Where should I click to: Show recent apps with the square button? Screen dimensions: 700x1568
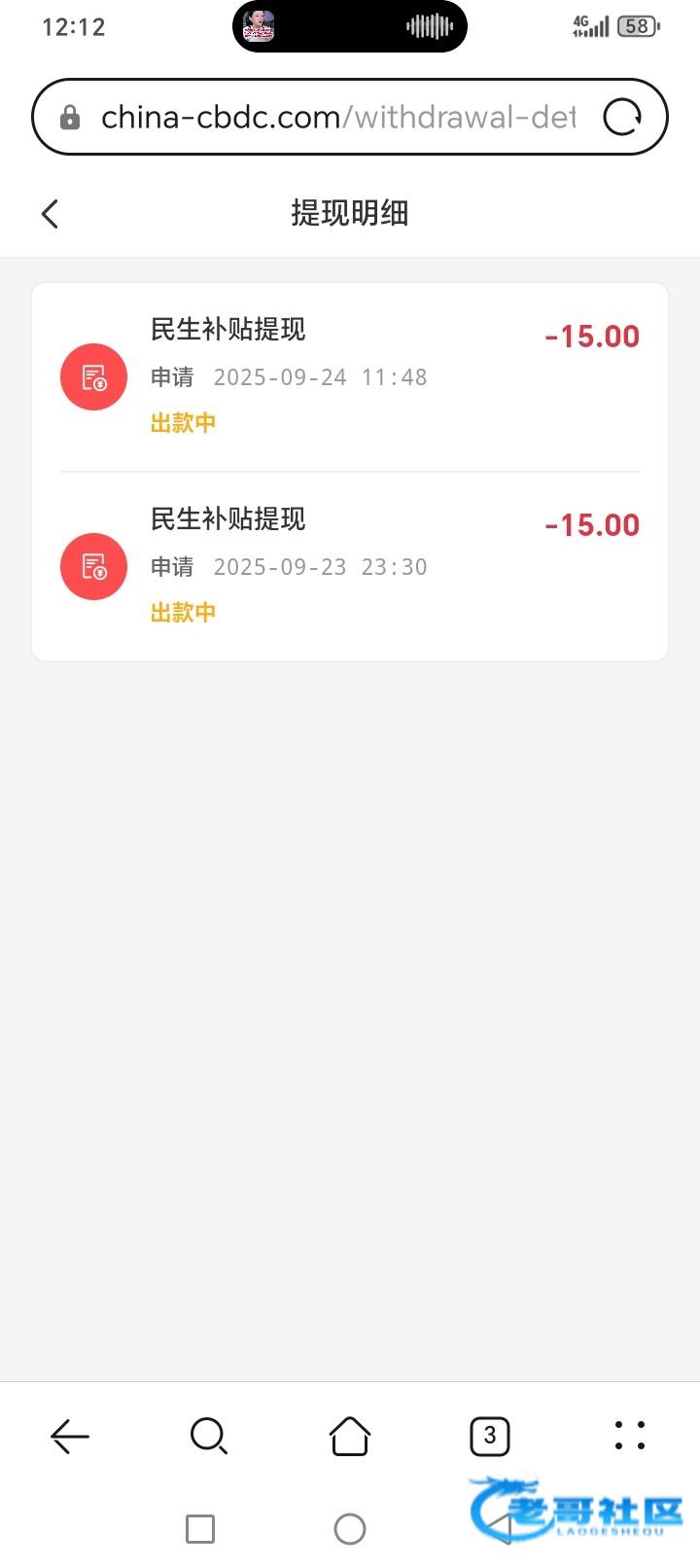200,1529
